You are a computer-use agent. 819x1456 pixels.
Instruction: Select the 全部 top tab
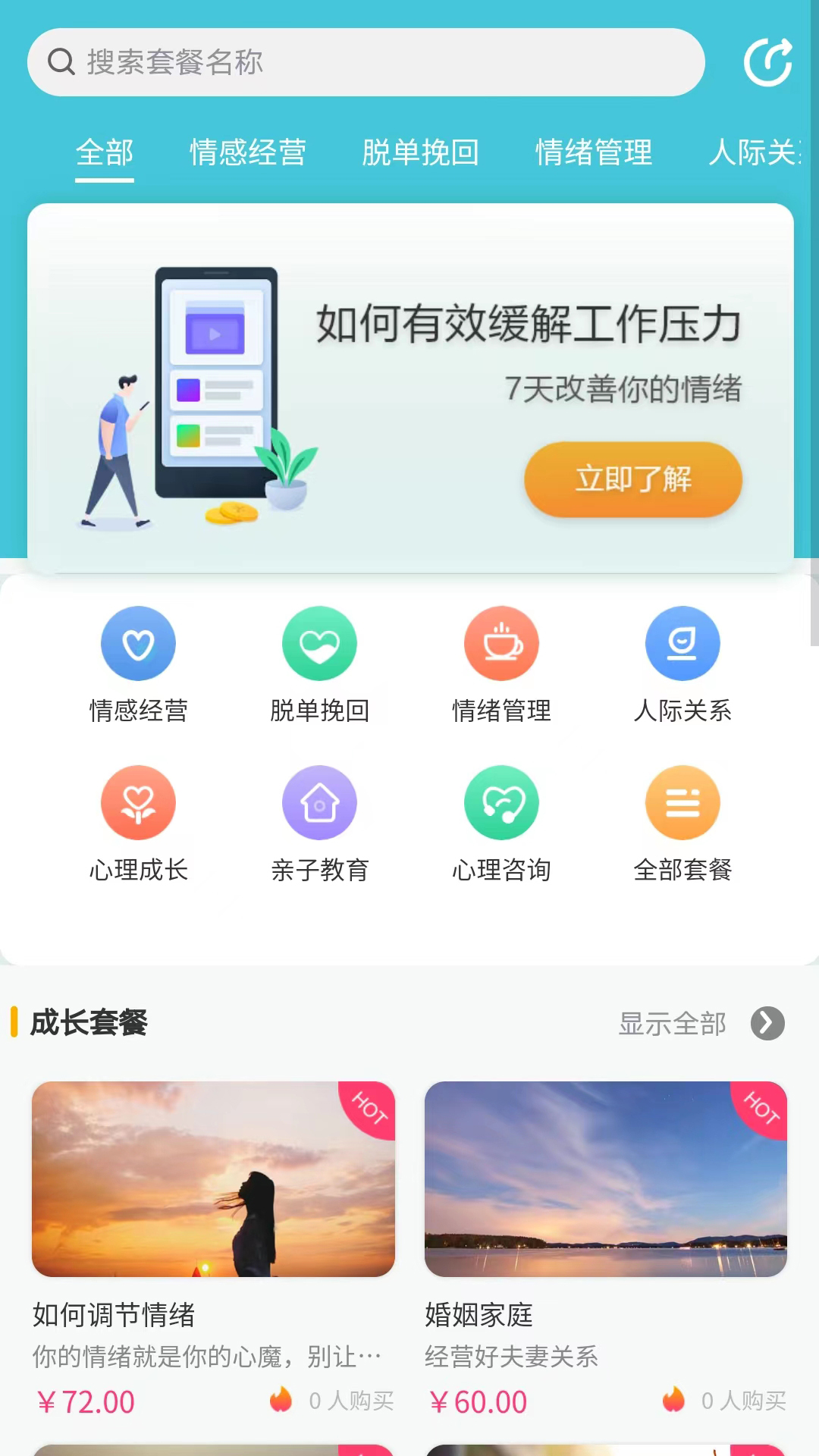[105, 152]
